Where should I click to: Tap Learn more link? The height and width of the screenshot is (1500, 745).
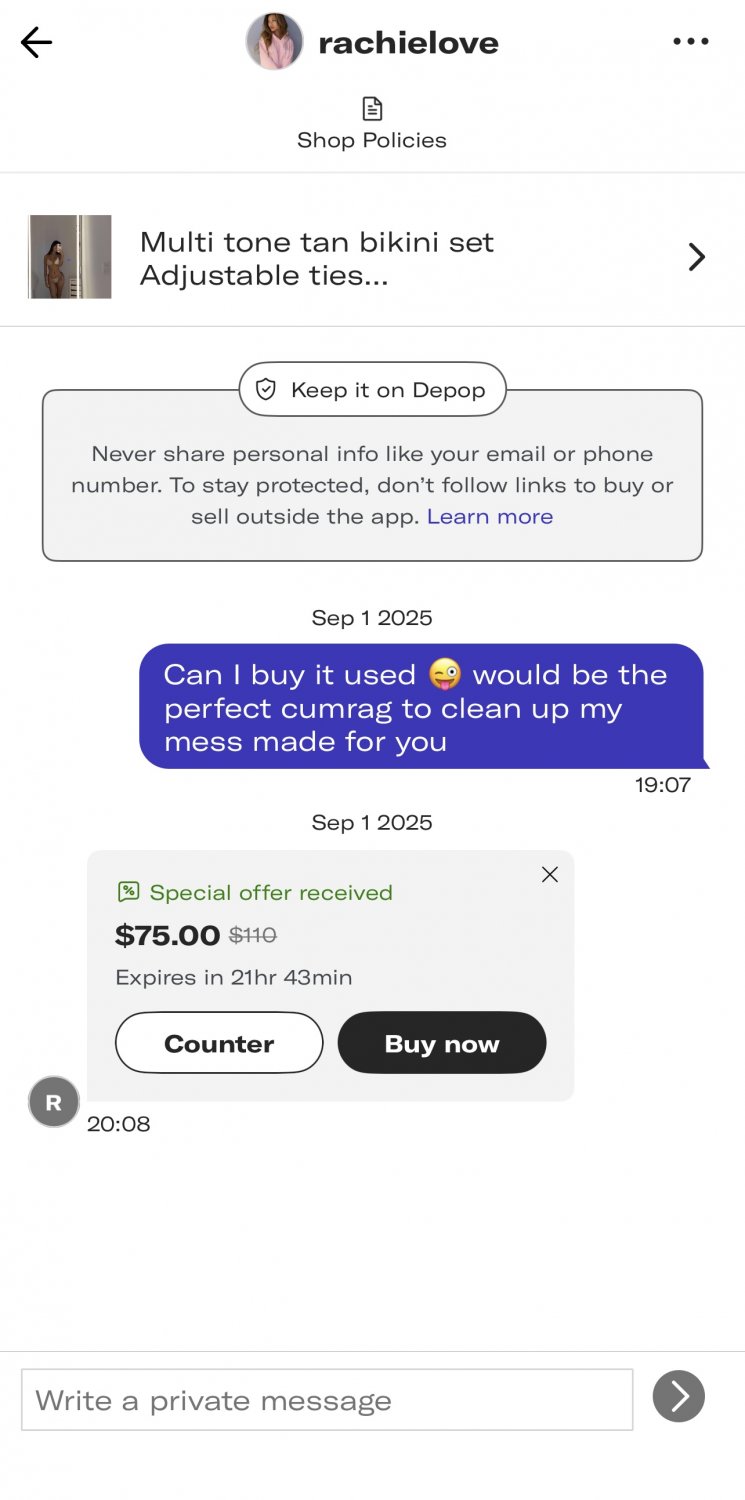[489, 517]
